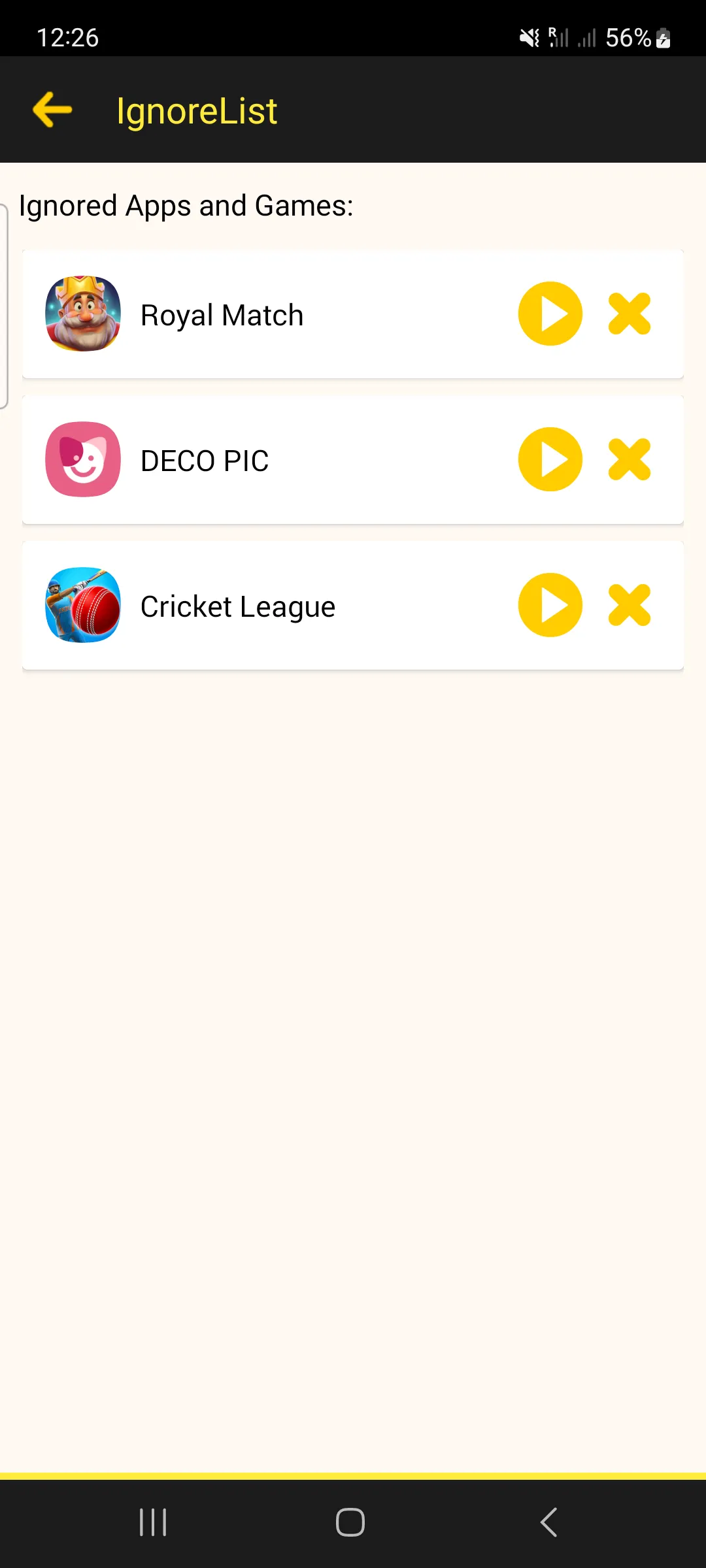Tap the IgnoreList title text
Viewport: 706px width, 1568px height.
tap(197, 111)
